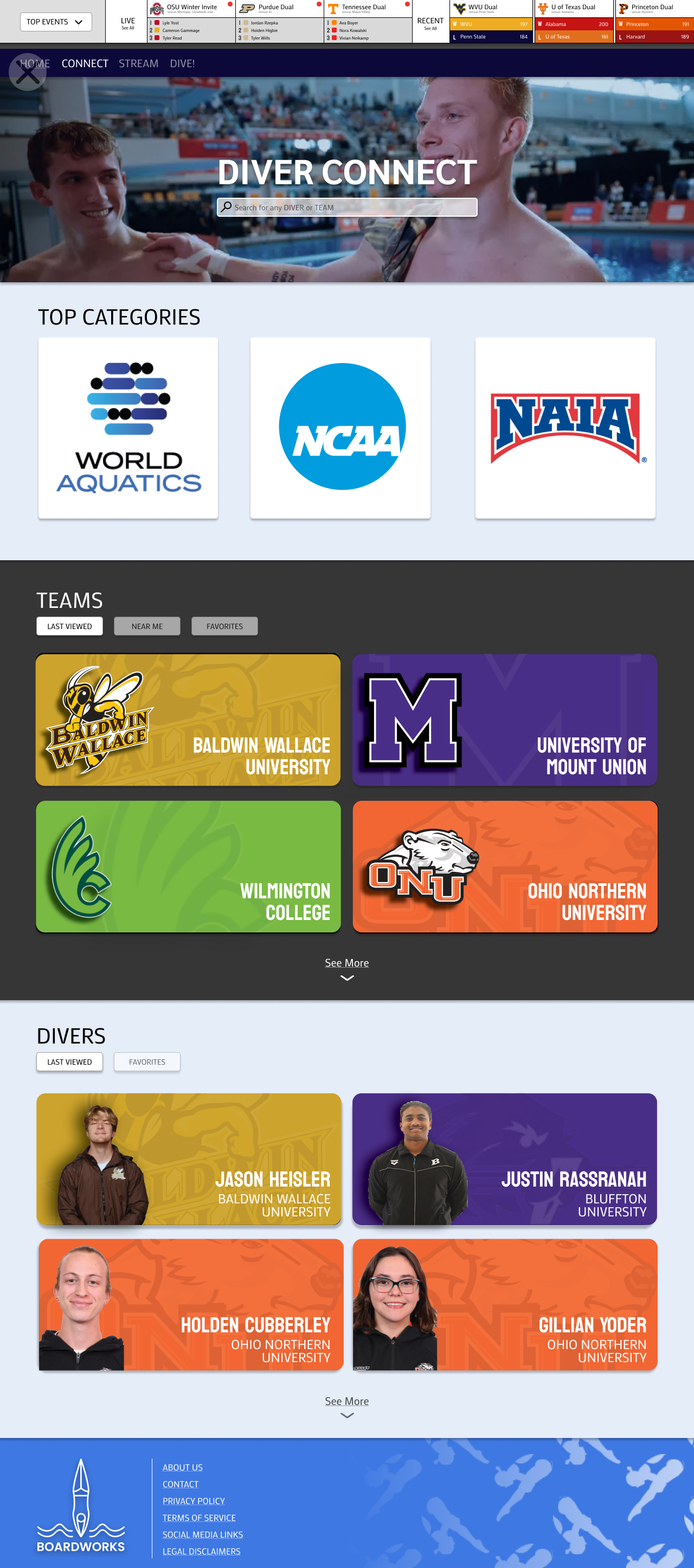Image resolution: width=694 pixels, height=1568 pixels.
Task: Open Baldwin Wallace University team card
Action: (x=188, y=720)
